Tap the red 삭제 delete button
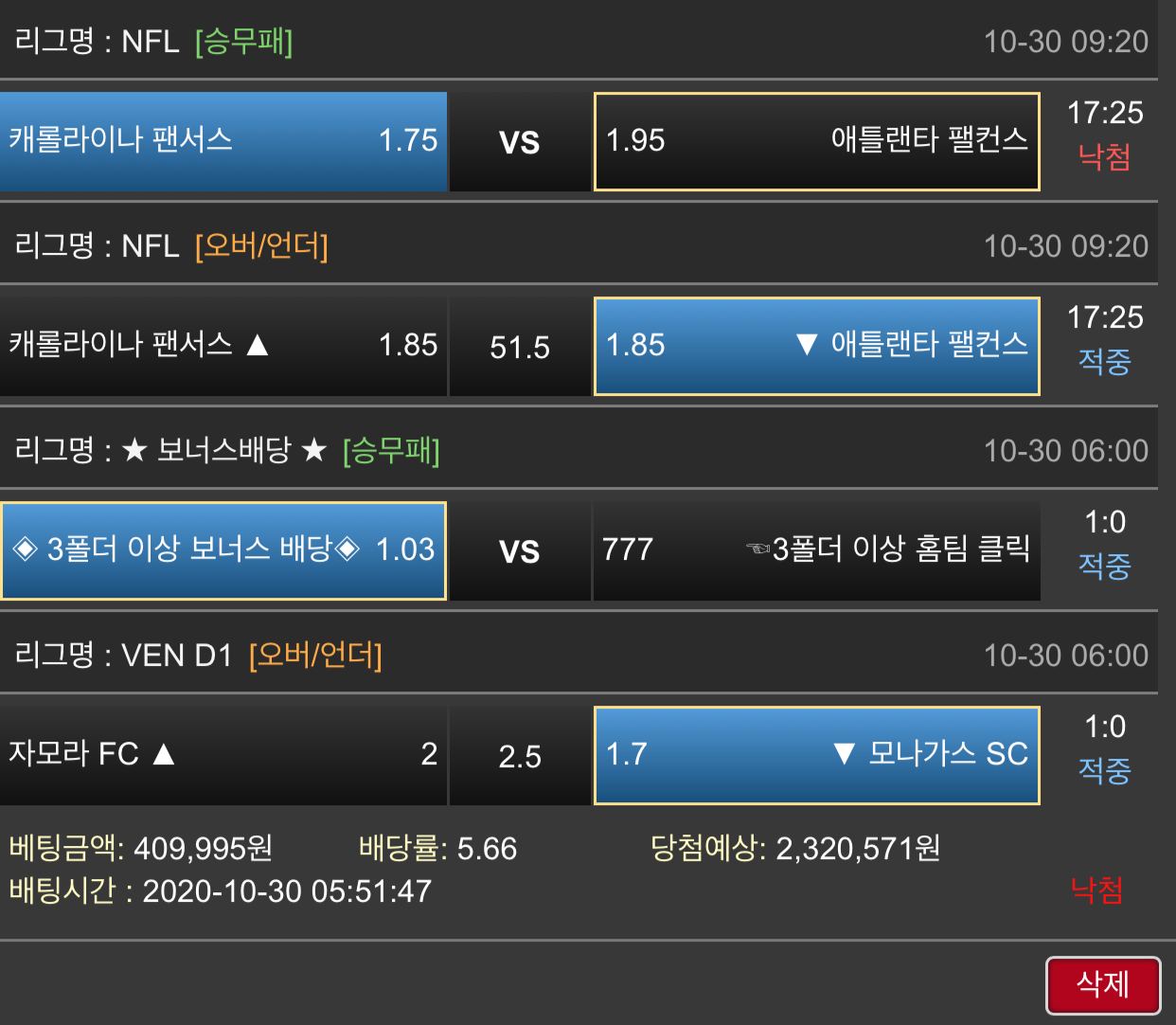The height and width of the screenshot is (1025, 1176). pos(1103,985)
